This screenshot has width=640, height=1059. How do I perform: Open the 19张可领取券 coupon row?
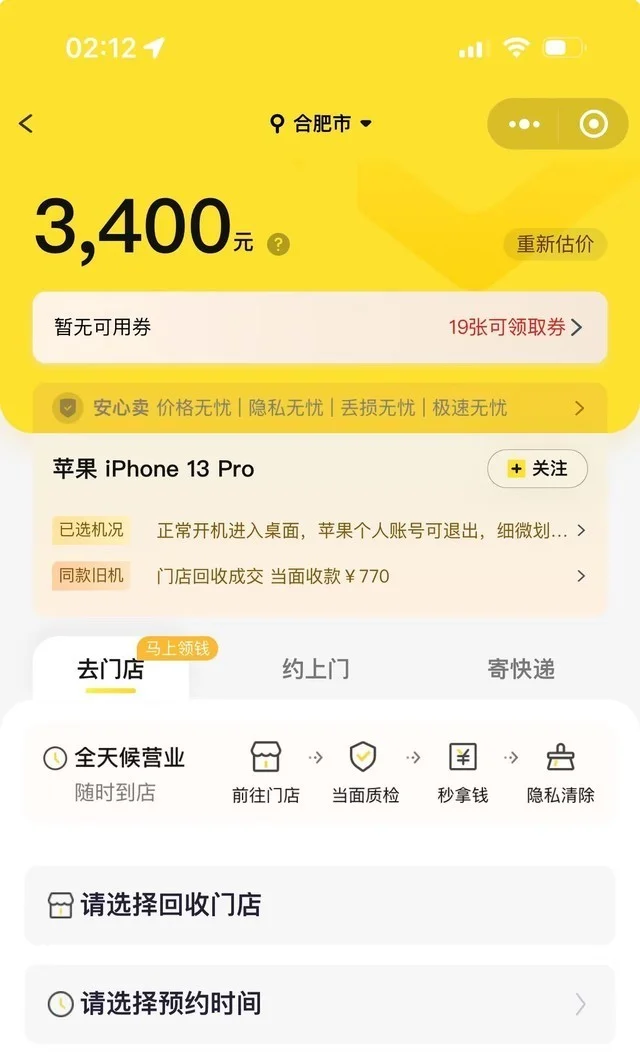[x=514, y=328]
